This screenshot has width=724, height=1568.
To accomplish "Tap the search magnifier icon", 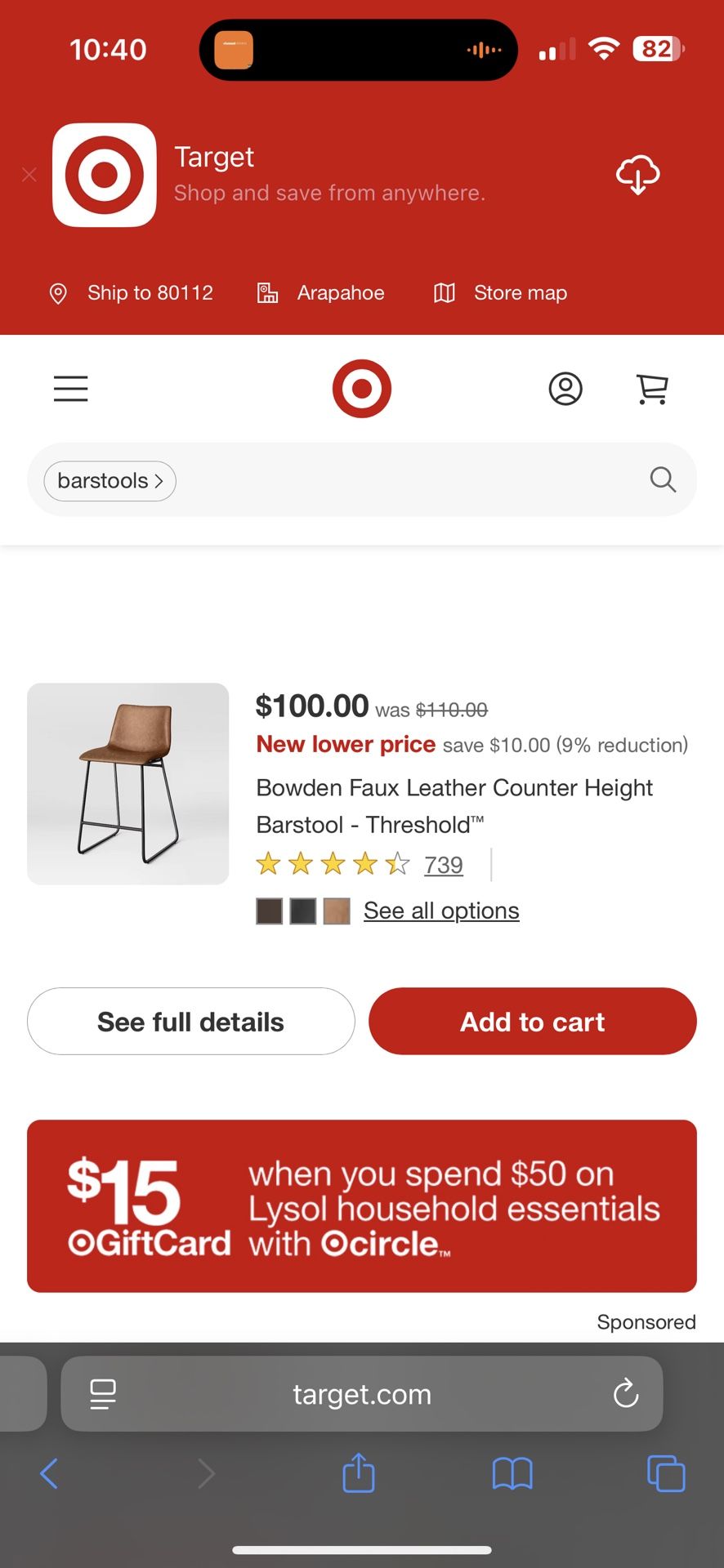I will [662, 480].
